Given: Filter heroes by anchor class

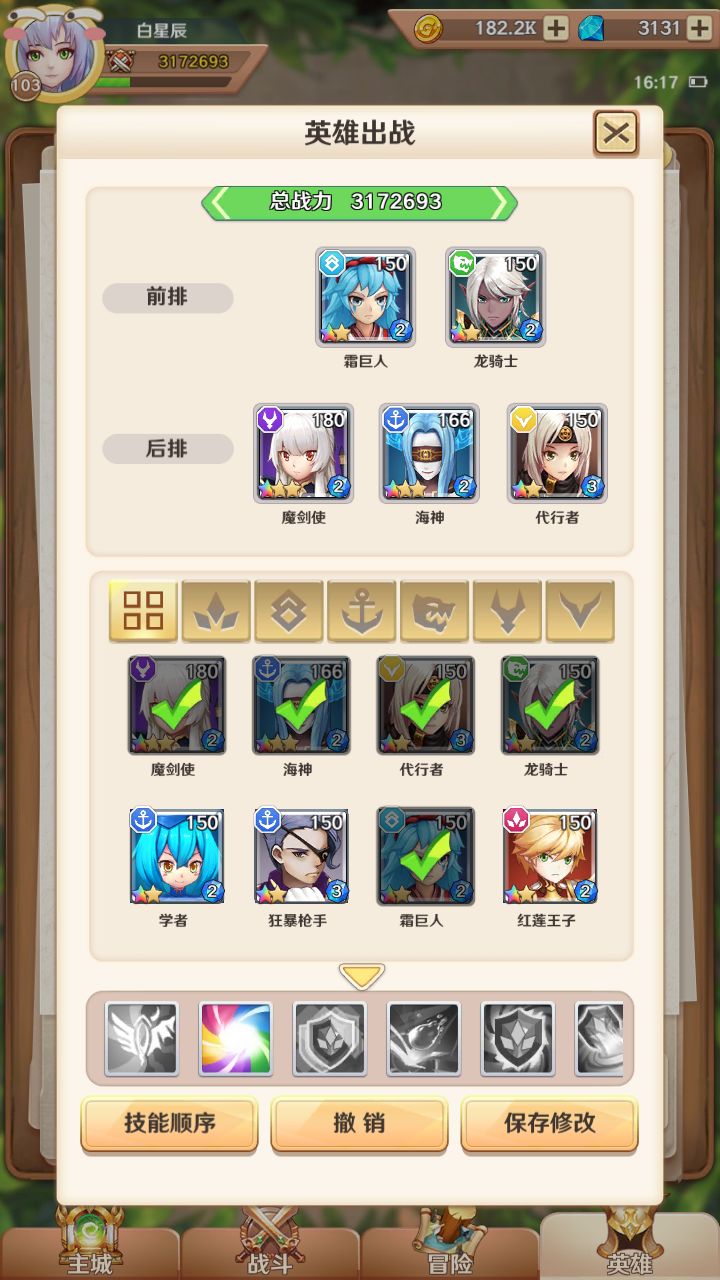Looking at the screenshot, I should click(361, 611).
